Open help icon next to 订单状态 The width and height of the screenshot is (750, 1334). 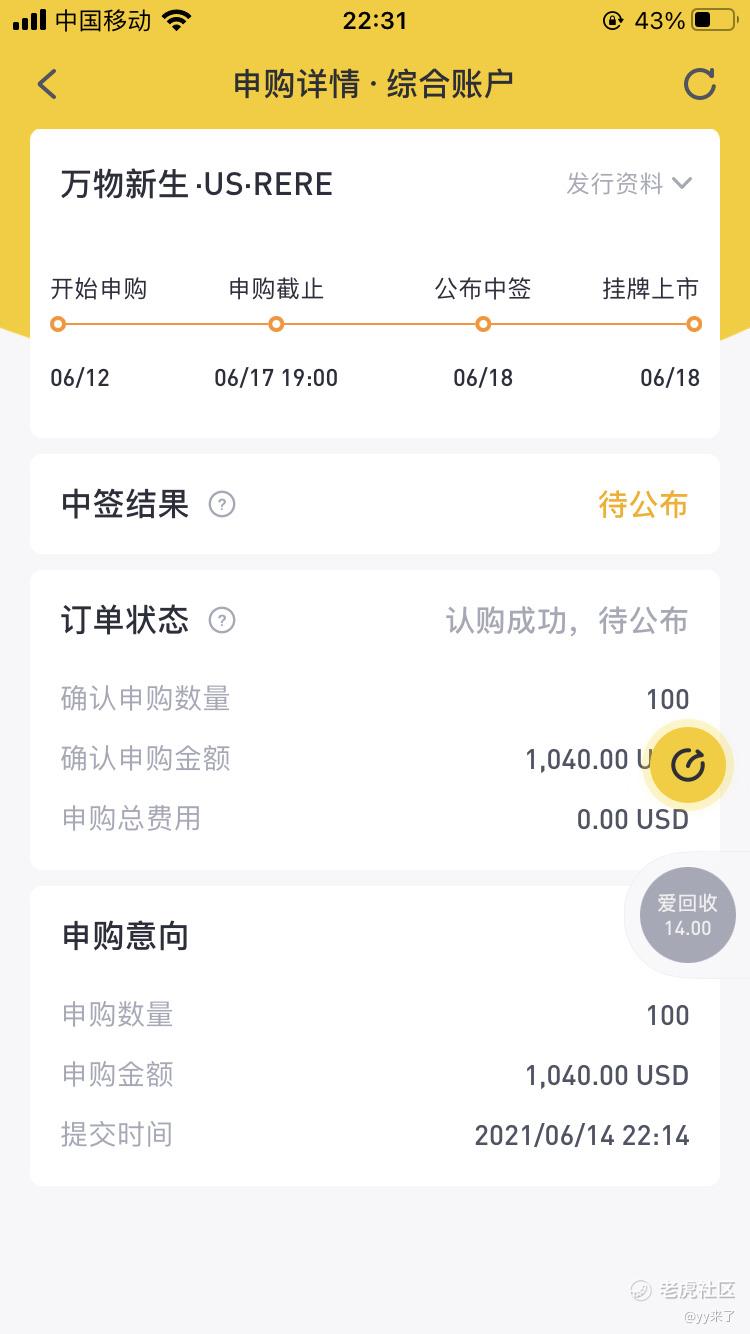pos(222,621)
